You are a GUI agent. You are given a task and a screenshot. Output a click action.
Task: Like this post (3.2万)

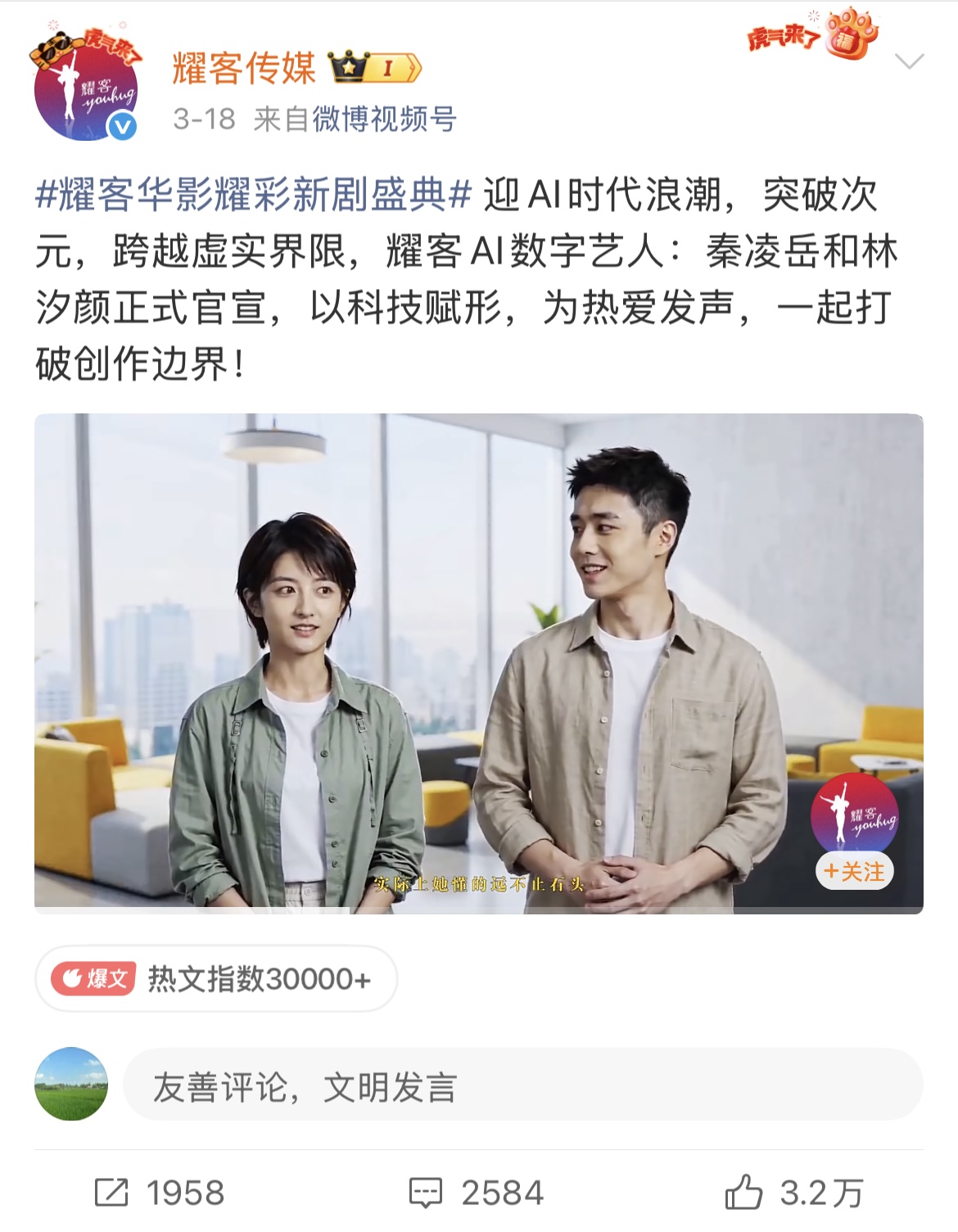coord(794,1194)
